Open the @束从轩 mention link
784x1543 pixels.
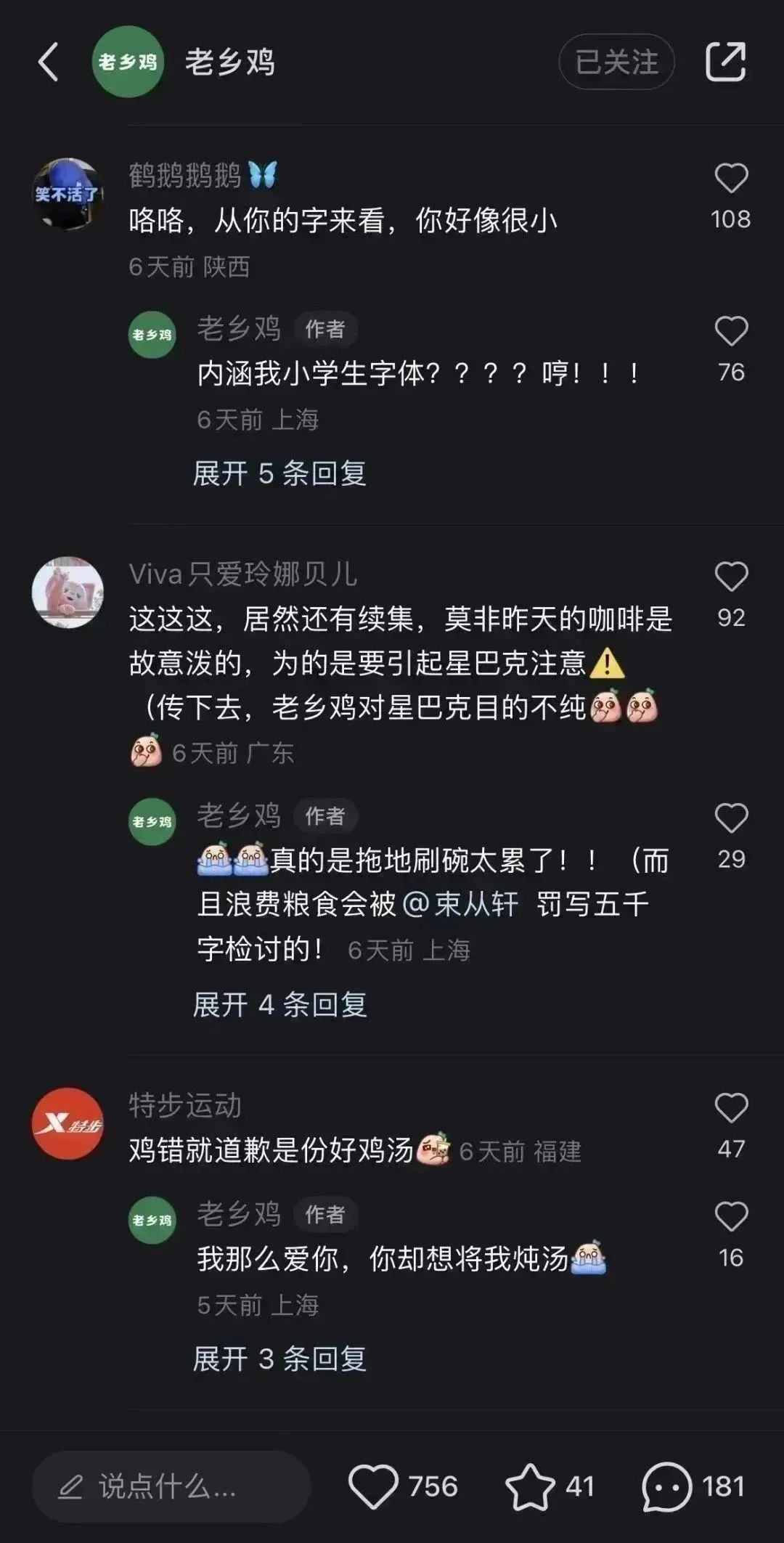[460, 905]
